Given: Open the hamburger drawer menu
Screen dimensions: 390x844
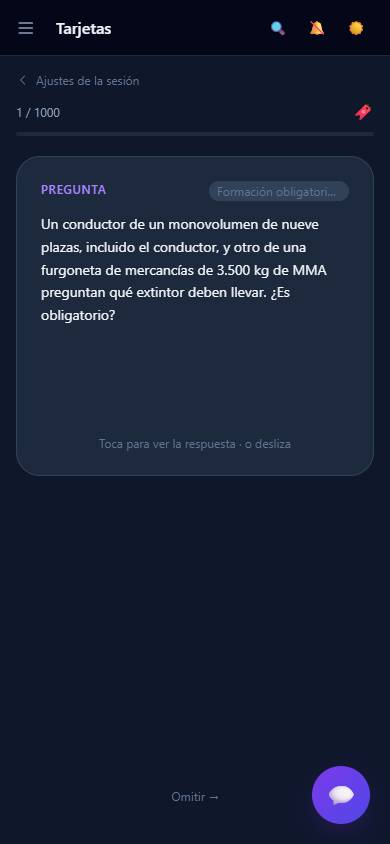Looking at the screenshot, I should [26, 28].
